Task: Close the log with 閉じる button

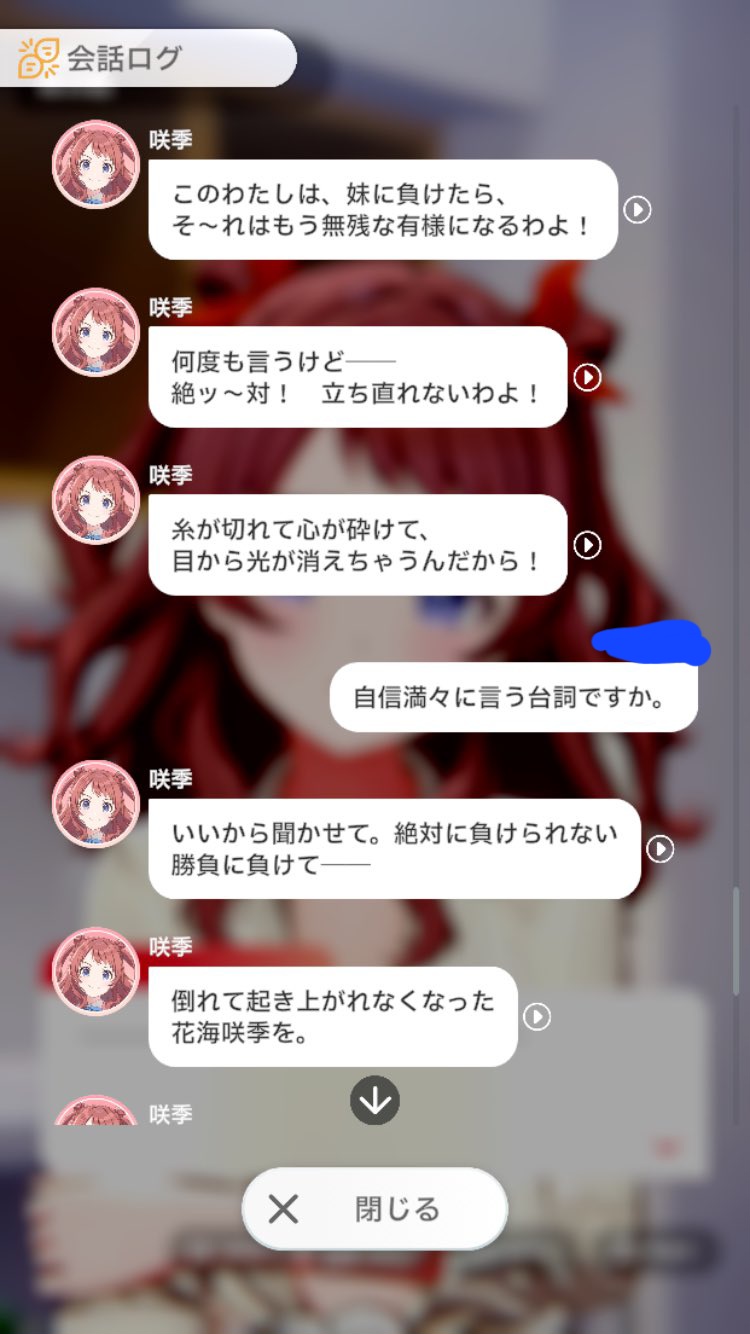Action: tap(375, 1209)
